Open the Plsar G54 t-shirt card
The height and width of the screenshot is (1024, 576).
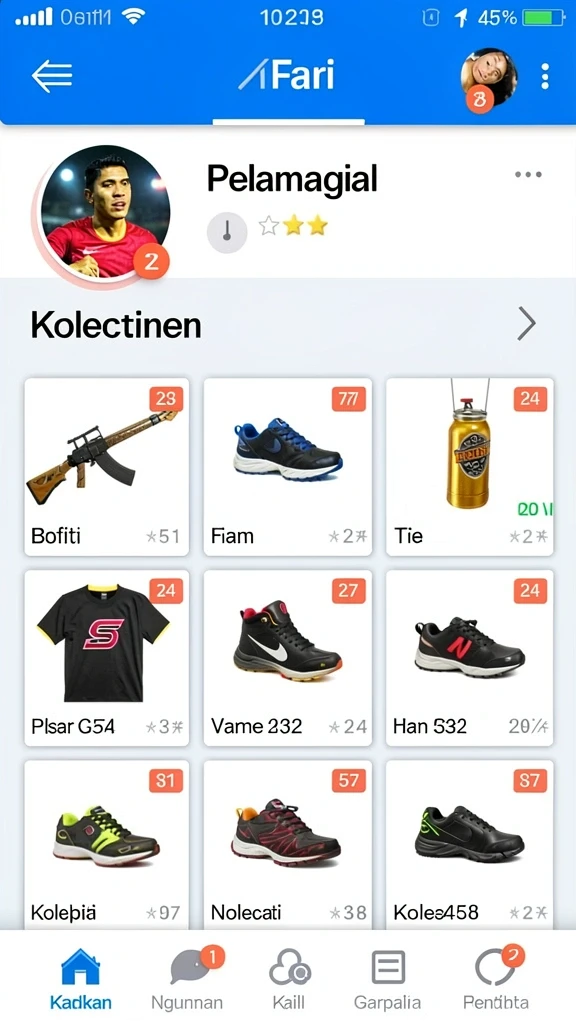(106, 658)
